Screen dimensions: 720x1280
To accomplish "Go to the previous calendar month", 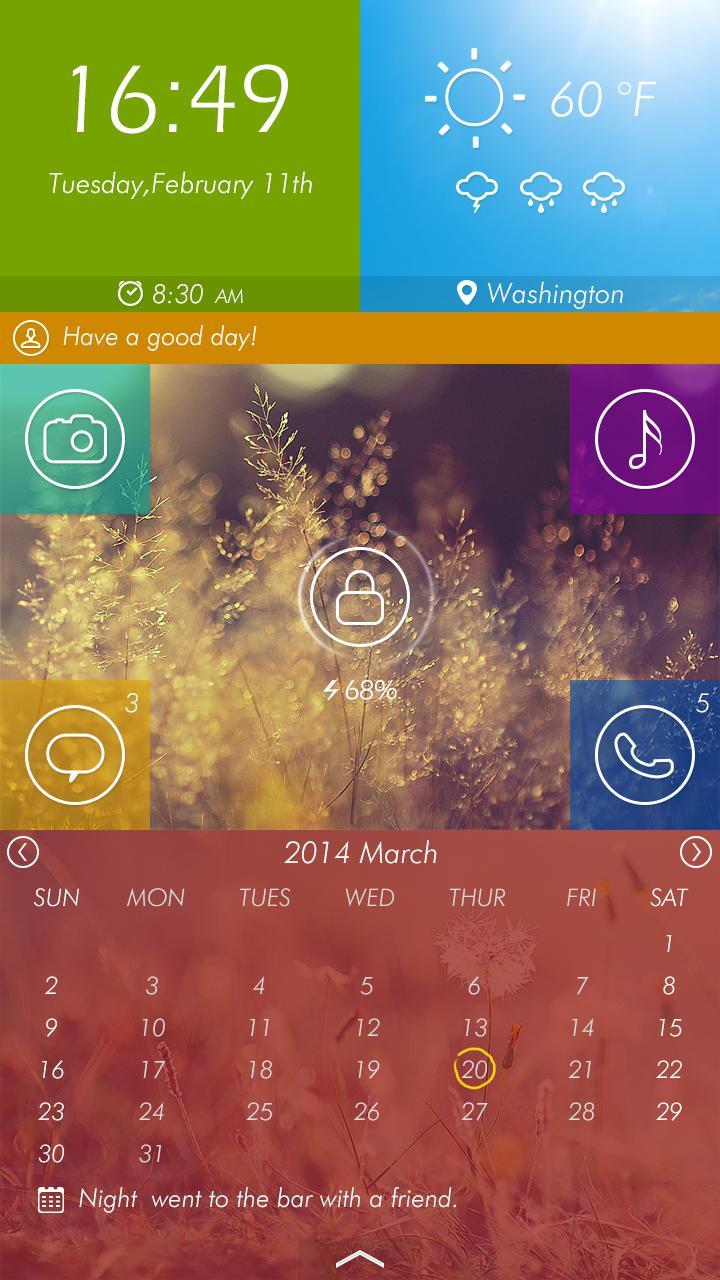I will [23, 853].
